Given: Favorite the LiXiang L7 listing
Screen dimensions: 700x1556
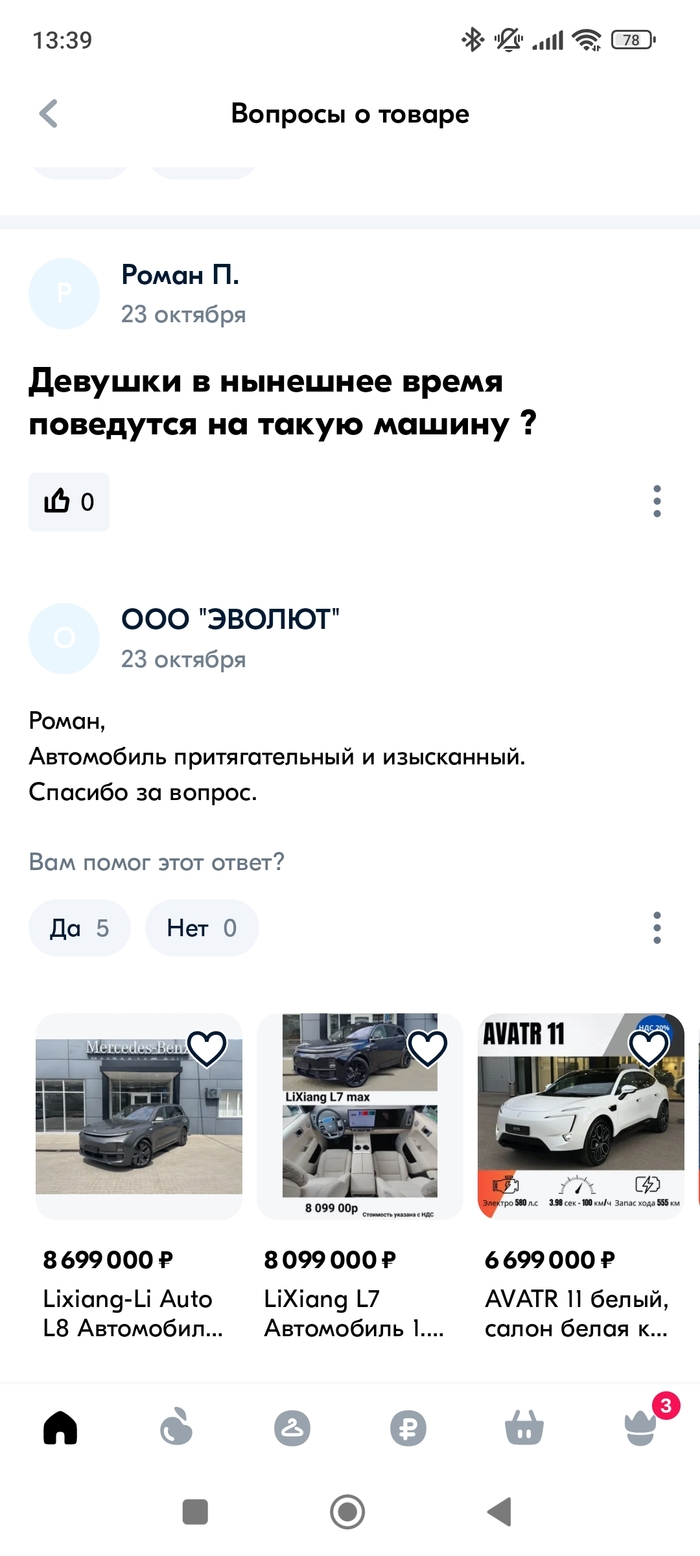Looking at the screenshot, I should tap(428, 1048).
